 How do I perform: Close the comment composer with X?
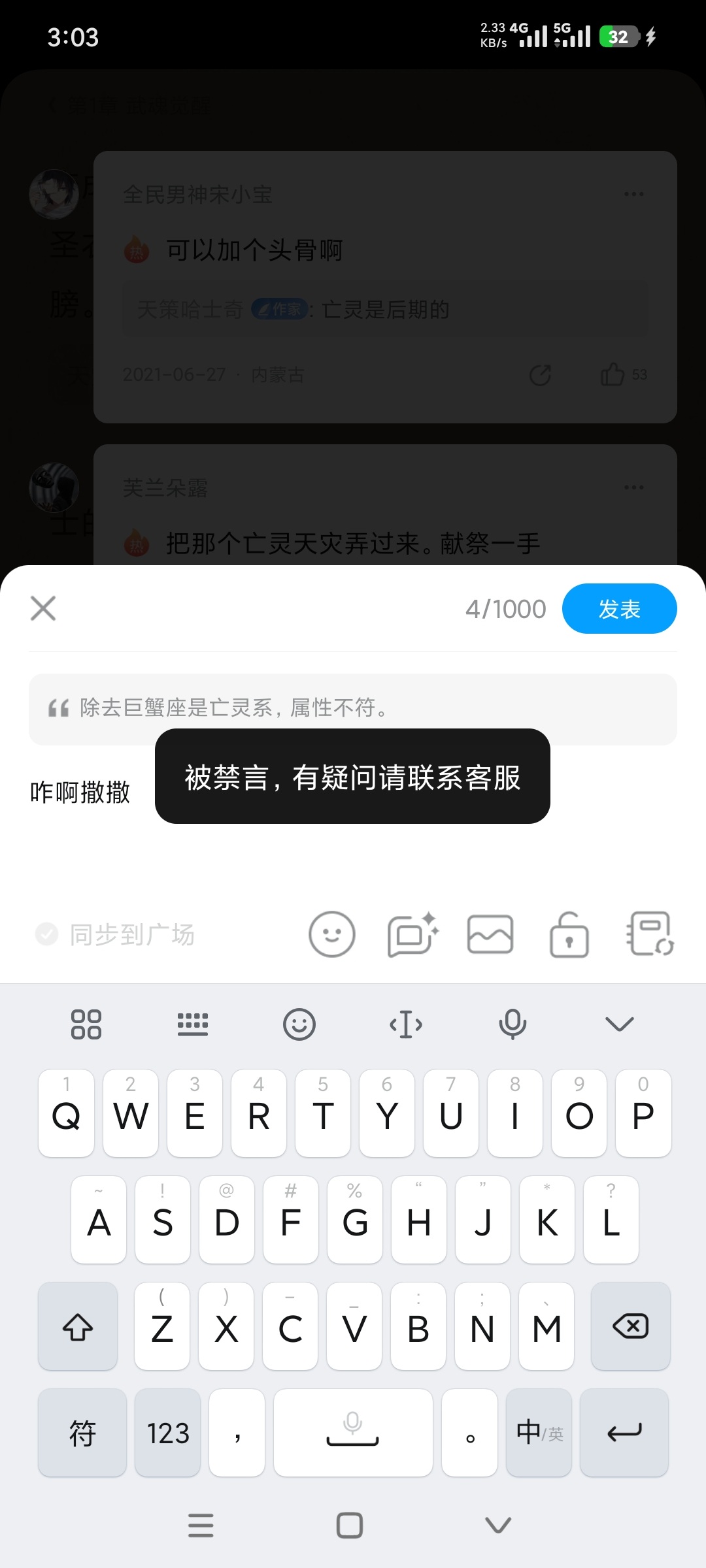(43, 608)
